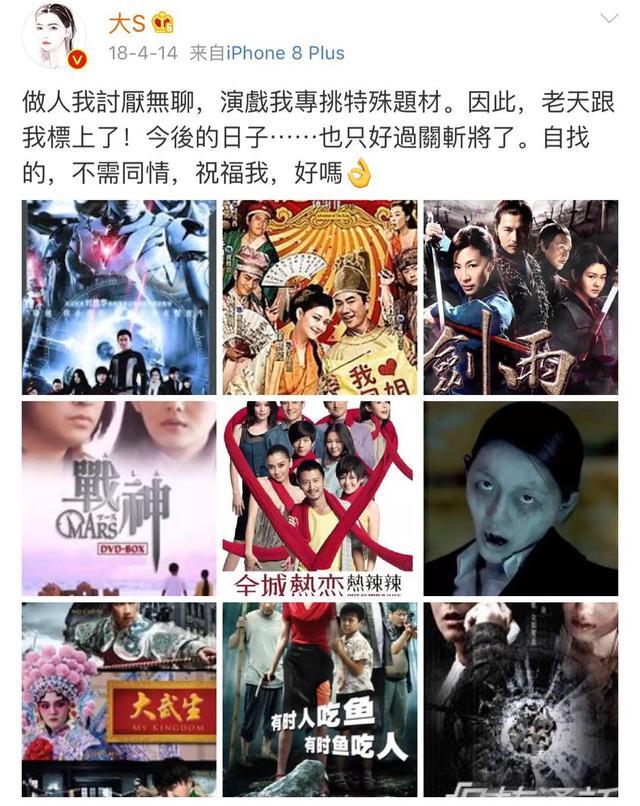
Task: Open the 大武生 My Kingdom poster
Action: pyautogui.click(x=119, y=698)
